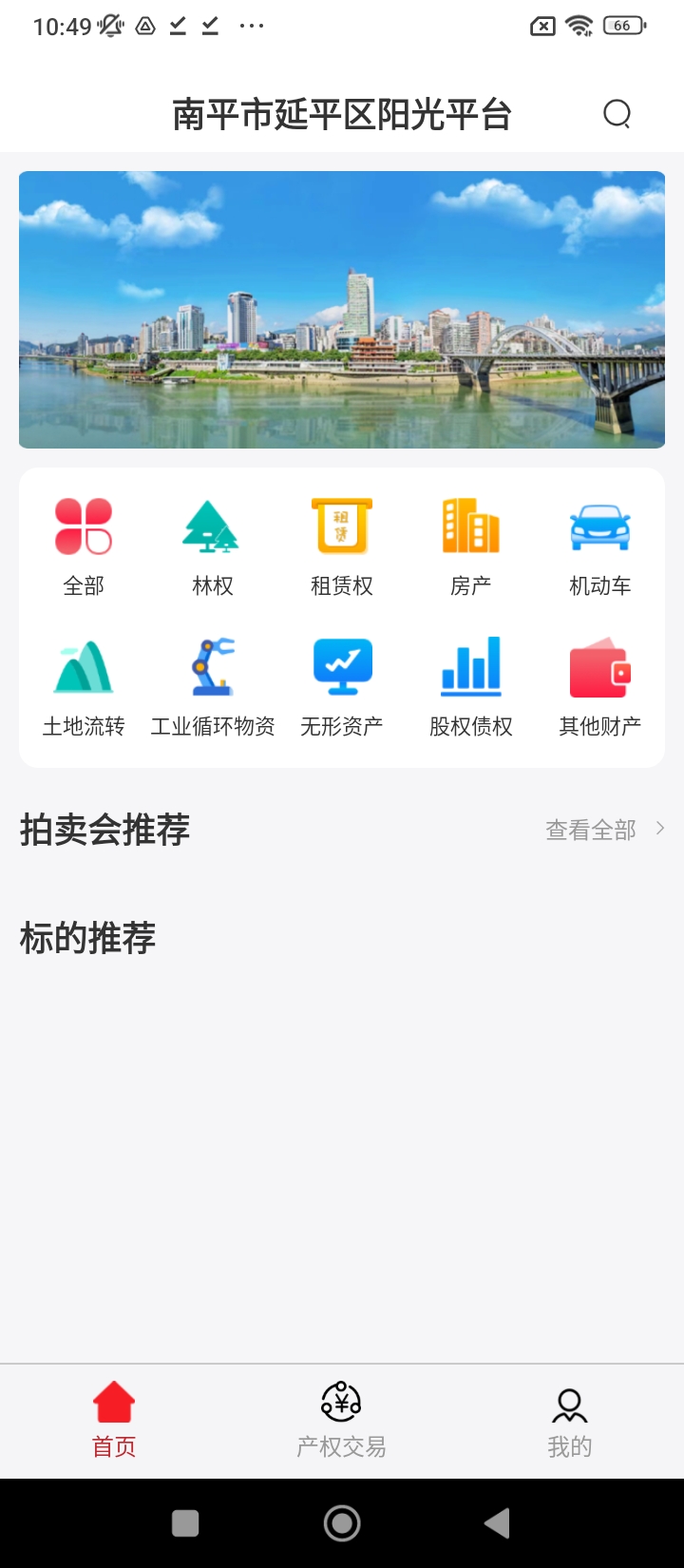Open the city skyline banner

[x=342, y=309]
